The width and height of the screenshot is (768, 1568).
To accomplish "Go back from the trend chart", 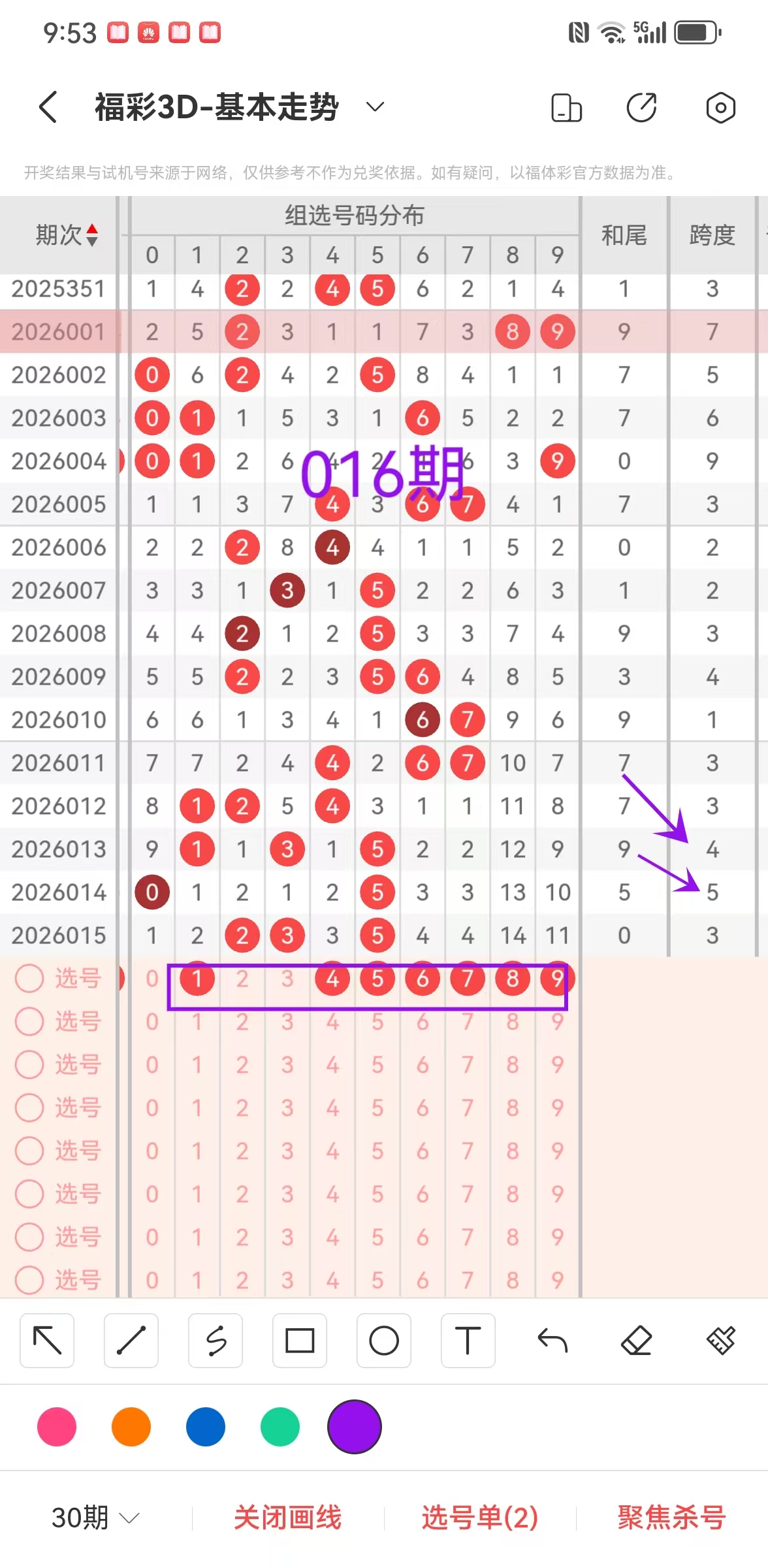I will (48, 107).
